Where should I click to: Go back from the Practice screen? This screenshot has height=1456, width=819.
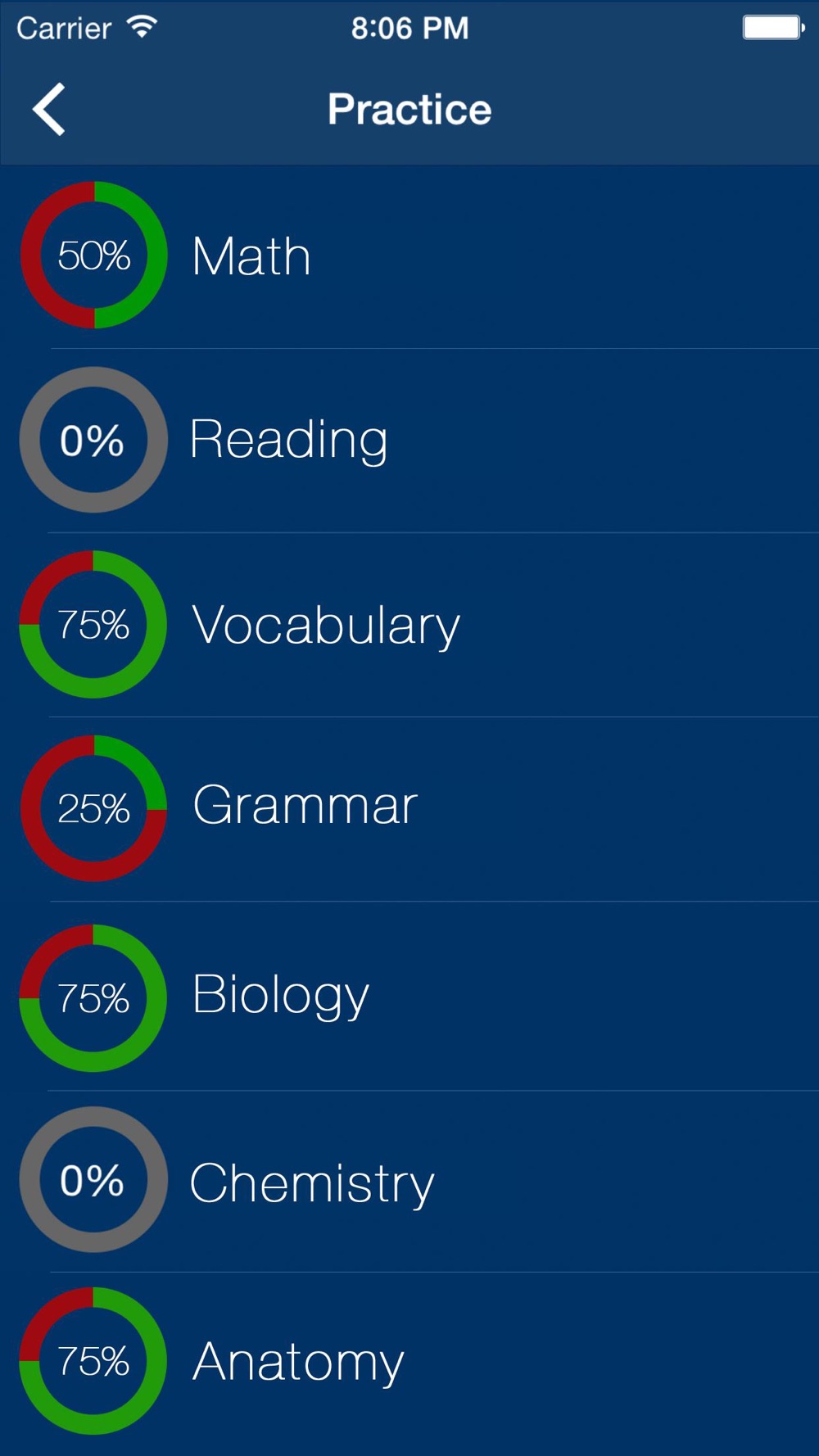point(49,109)
